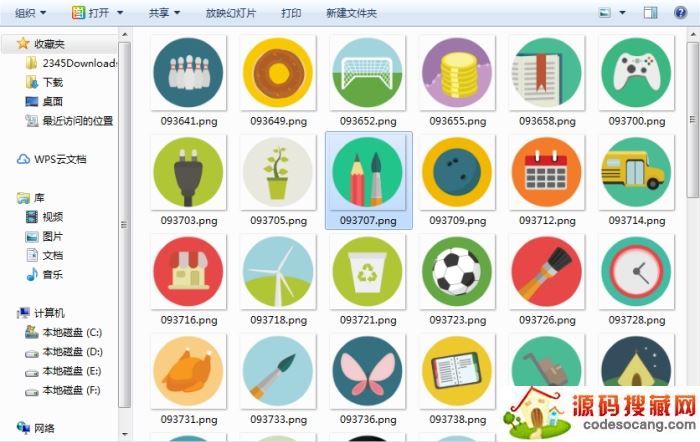Open 2345Downloads in the favorites list

coord(80,63)
